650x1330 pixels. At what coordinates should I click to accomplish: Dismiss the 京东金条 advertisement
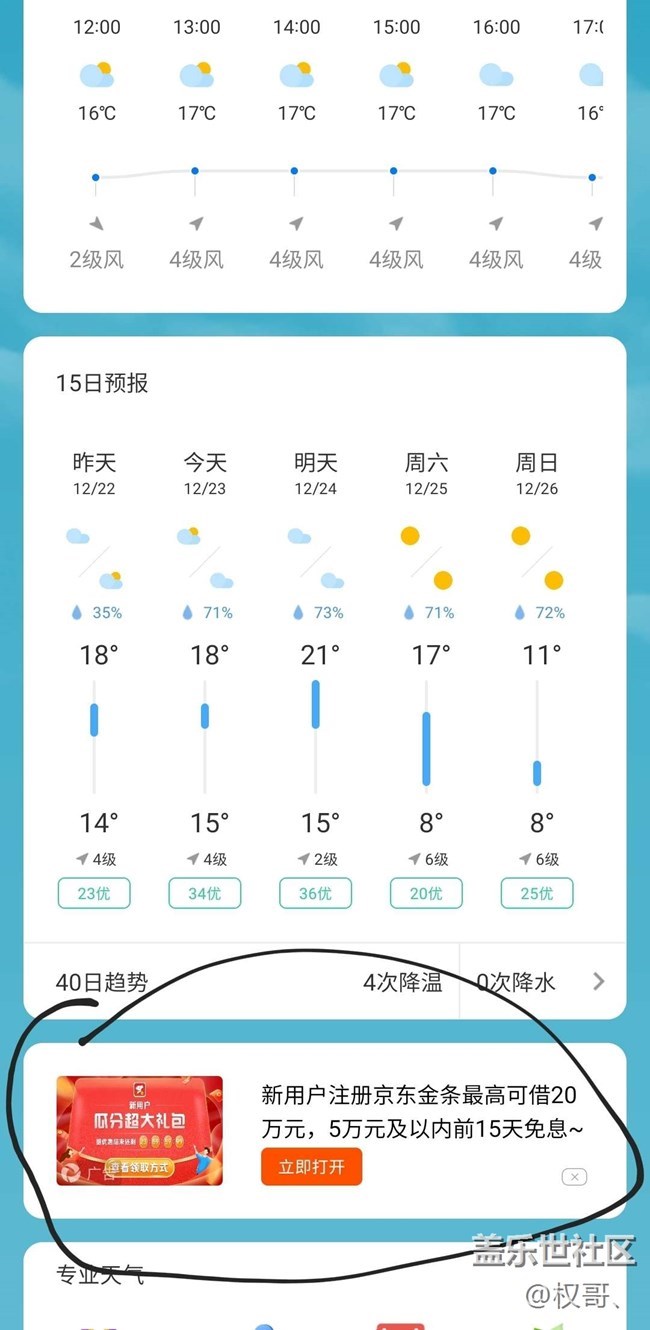click(574, 1177)
